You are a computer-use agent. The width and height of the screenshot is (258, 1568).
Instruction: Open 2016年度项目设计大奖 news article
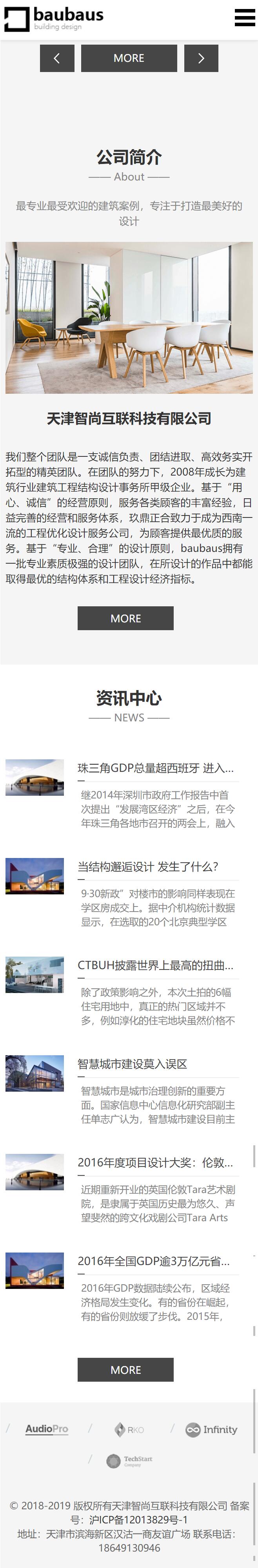(x=156, y=1162)
